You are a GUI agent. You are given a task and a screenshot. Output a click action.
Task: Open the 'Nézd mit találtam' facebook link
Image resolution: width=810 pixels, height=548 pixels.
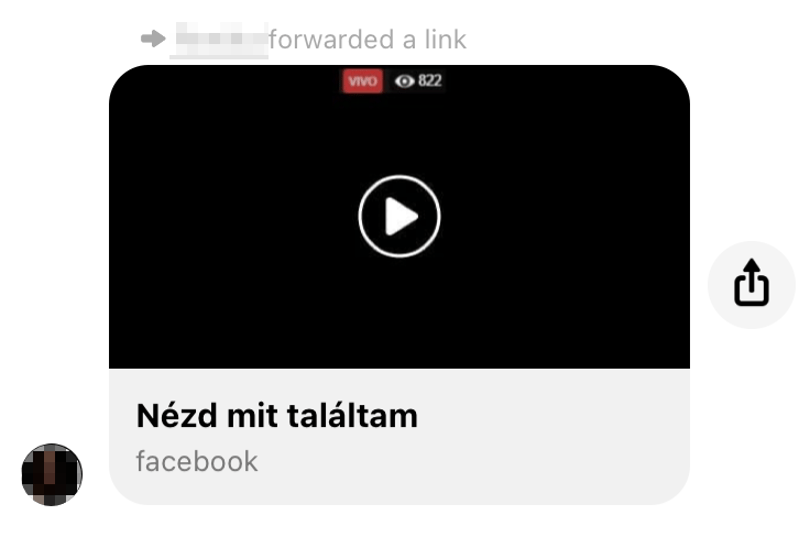pos(277,416)
